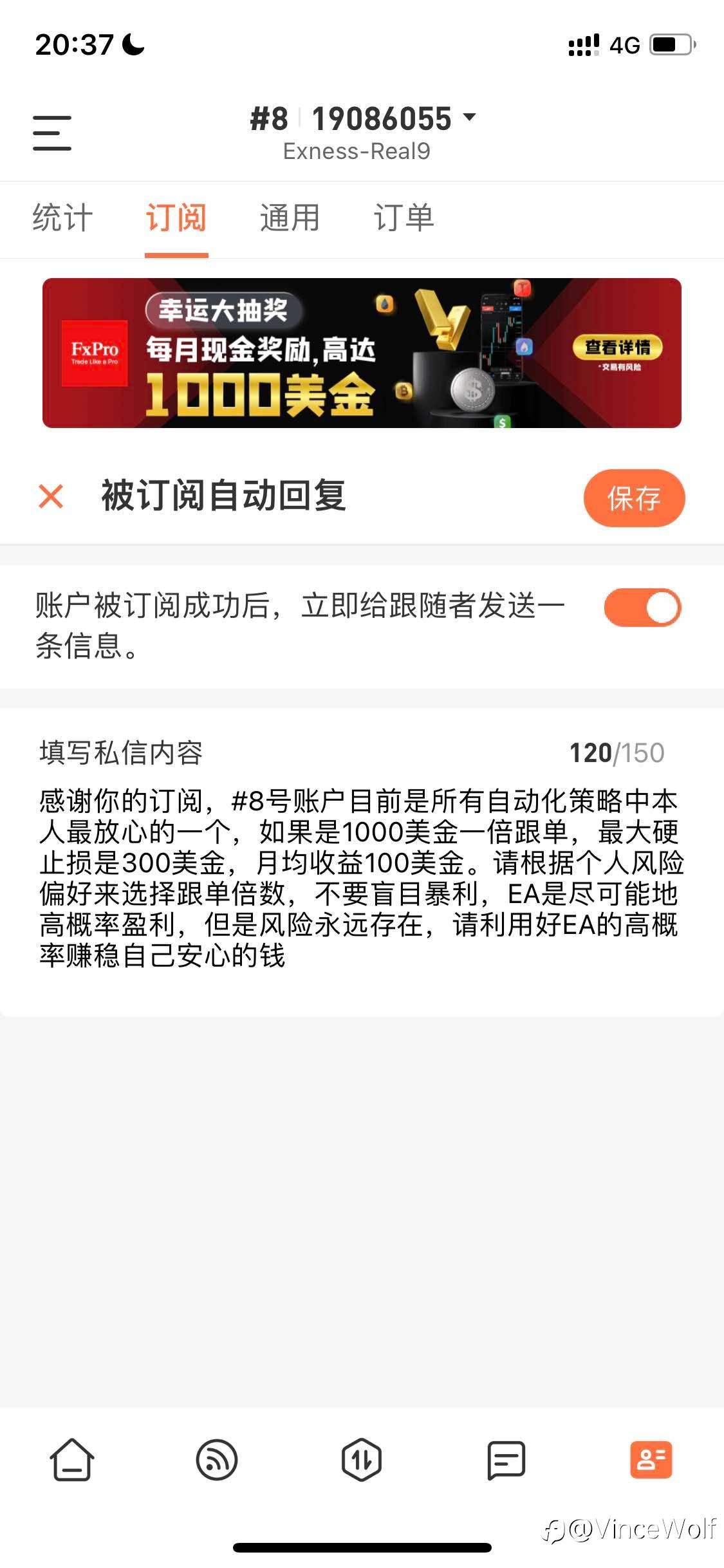Screen dimensions: 724x1568
Task: Expand the account selector #8 19086055
Action: [362, 120]
